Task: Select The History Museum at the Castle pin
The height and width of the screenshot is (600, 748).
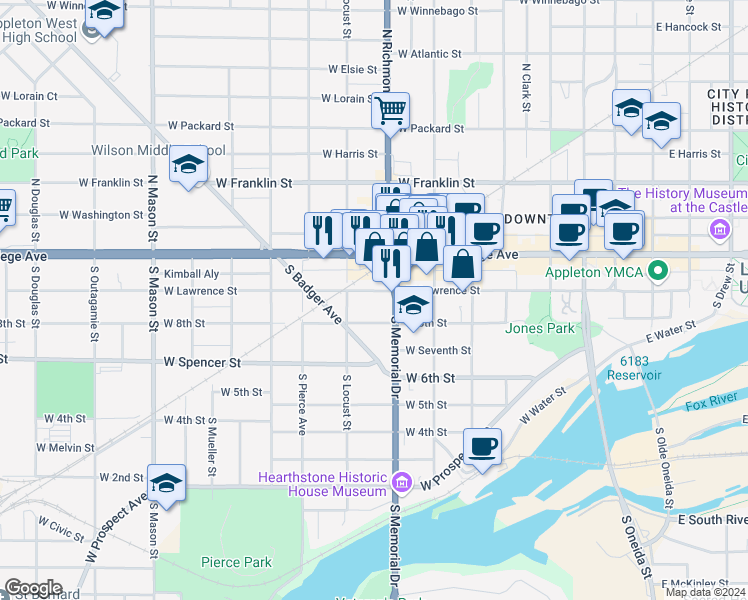Action: click(718, 231)
